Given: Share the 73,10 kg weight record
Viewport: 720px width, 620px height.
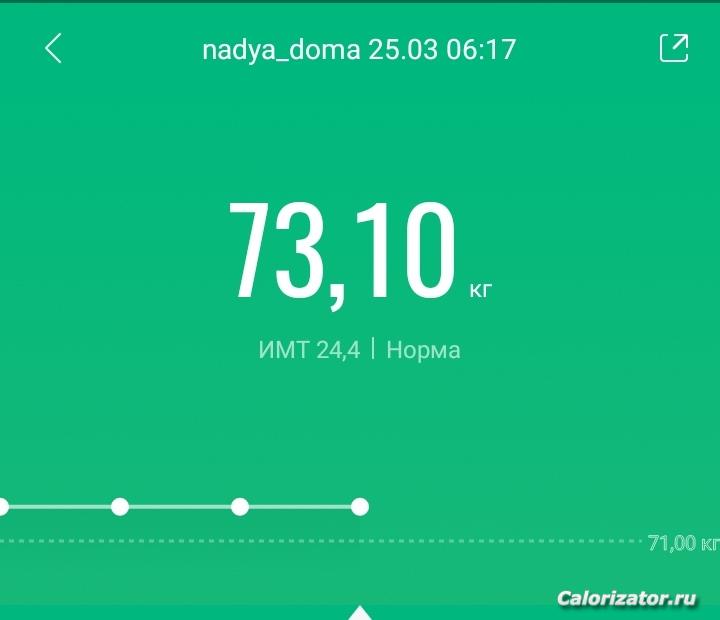Looking at the screenshot, I should pos(674,48).
